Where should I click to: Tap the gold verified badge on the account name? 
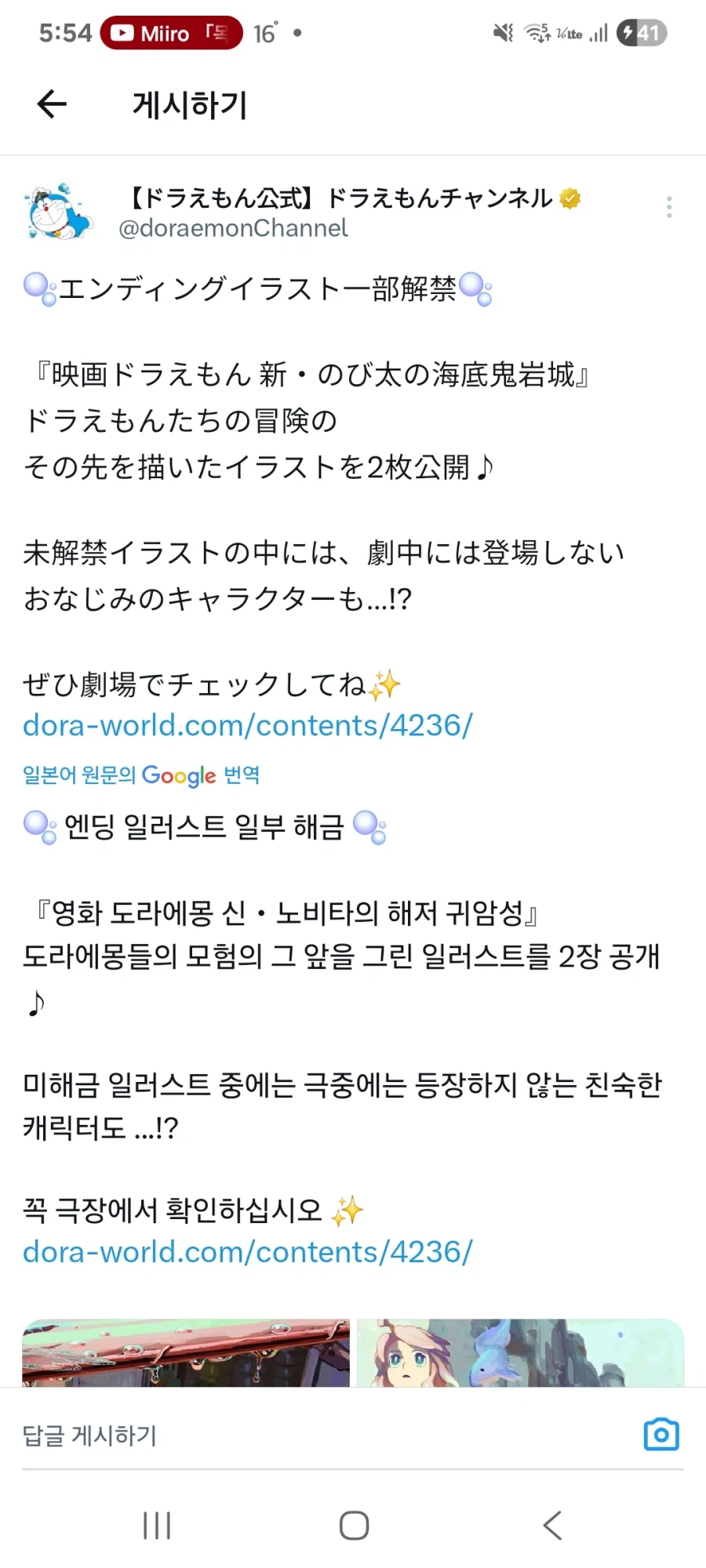[x=569, y=198]
